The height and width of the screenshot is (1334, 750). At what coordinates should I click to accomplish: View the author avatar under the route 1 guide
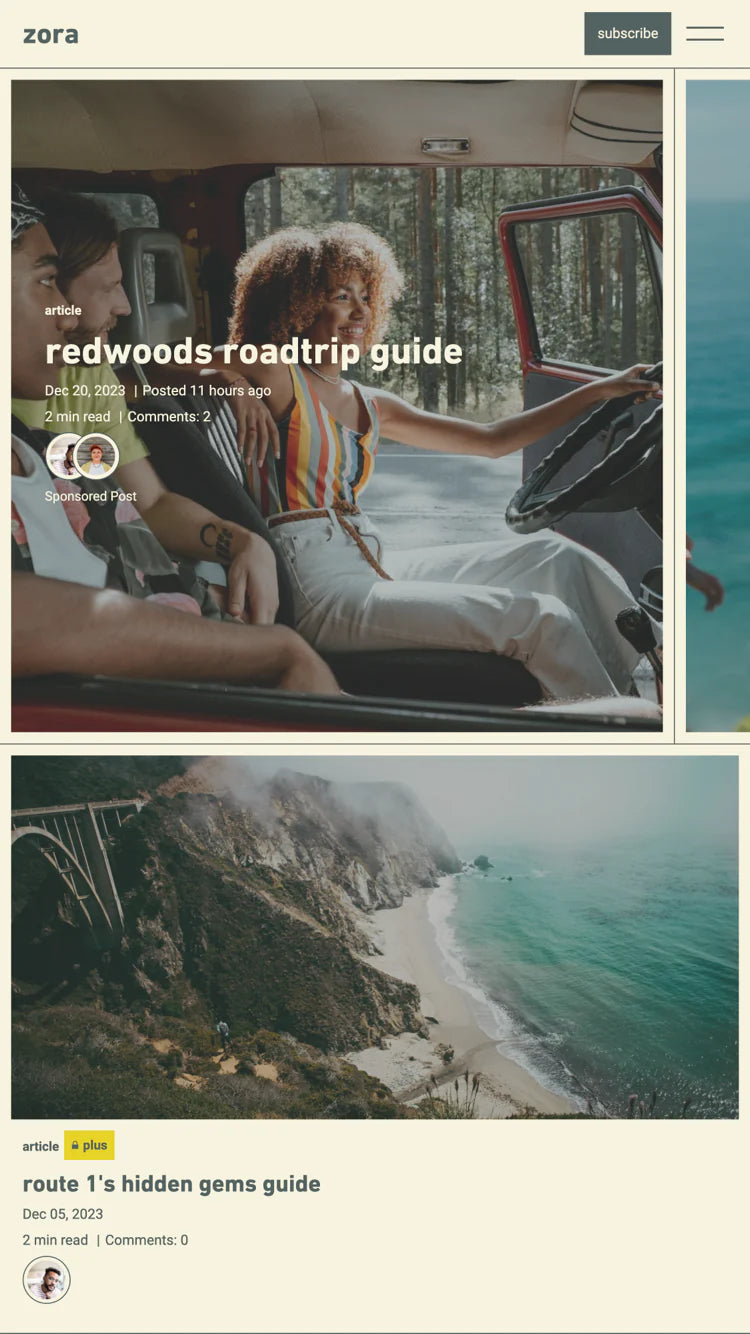pyautogui.click(x=46, y=1280)
